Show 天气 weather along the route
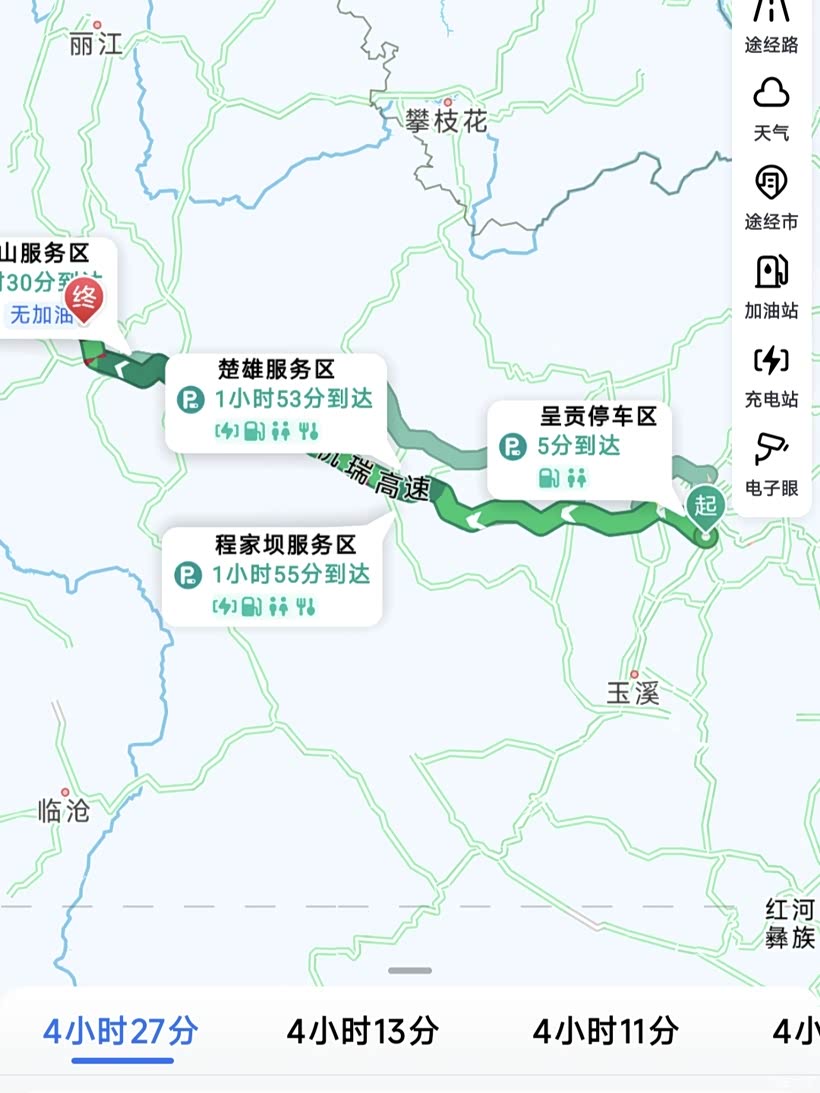 tap(771, 109)
